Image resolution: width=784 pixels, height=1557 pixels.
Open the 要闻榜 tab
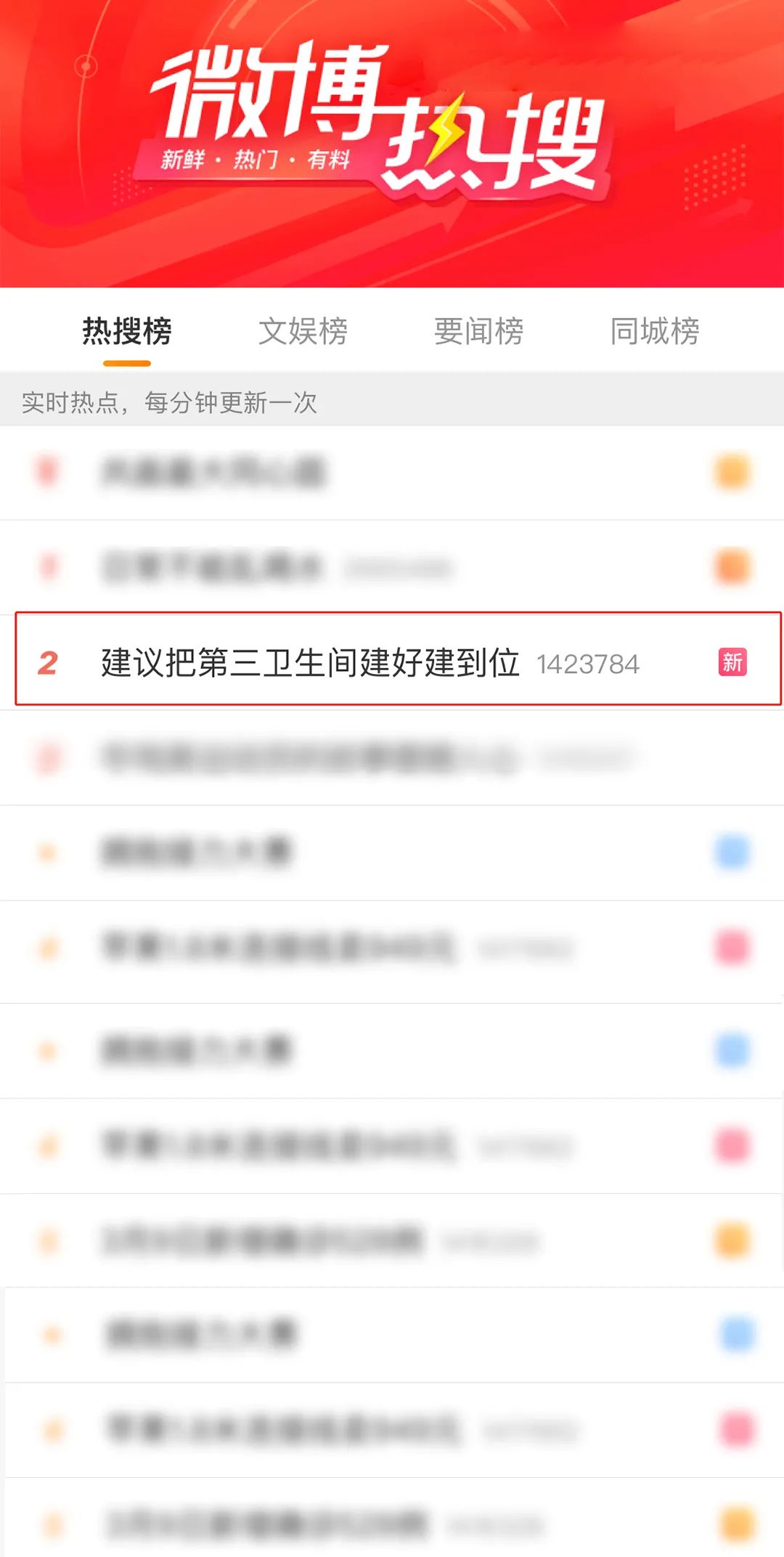(479, 331)
